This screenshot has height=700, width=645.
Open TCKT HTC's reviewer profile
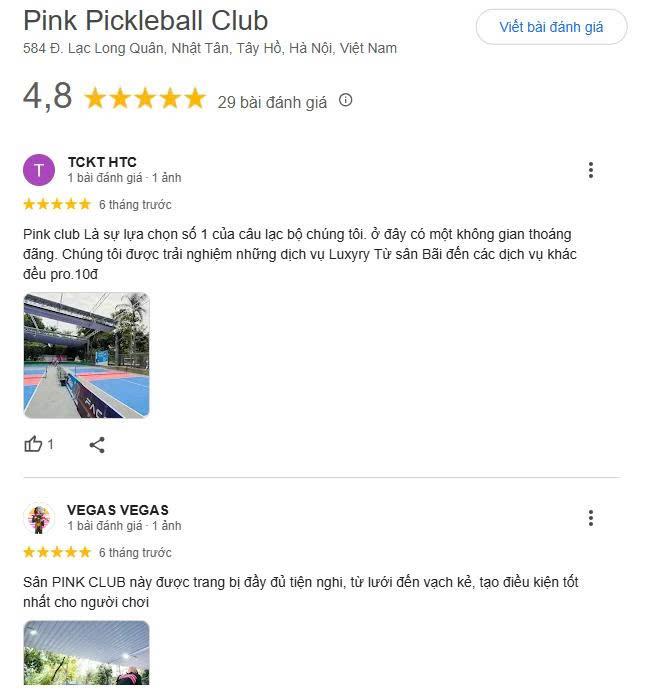click(x=102, y=162)
